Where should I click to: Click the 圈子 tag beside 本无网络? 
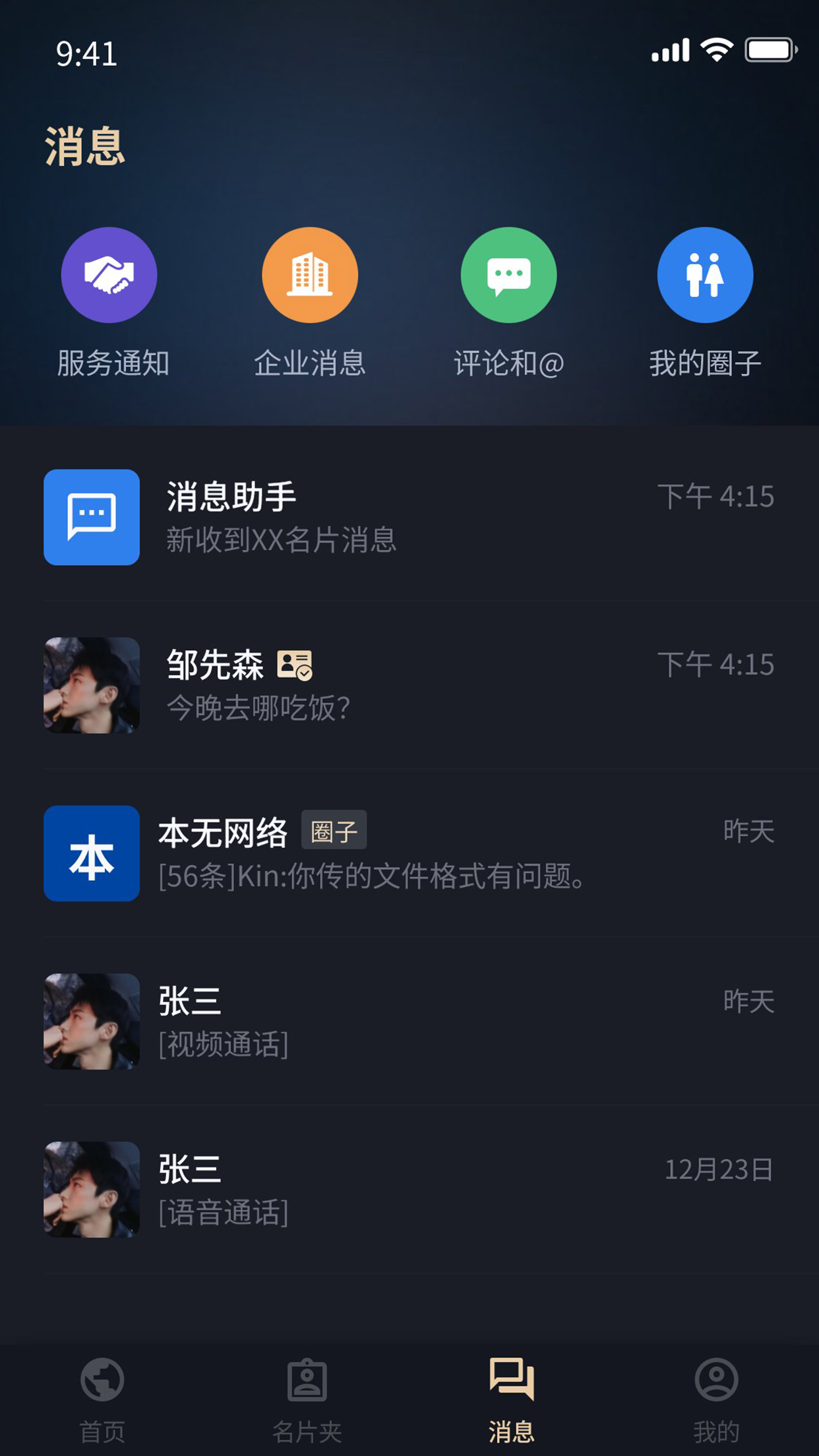(334, 832)
